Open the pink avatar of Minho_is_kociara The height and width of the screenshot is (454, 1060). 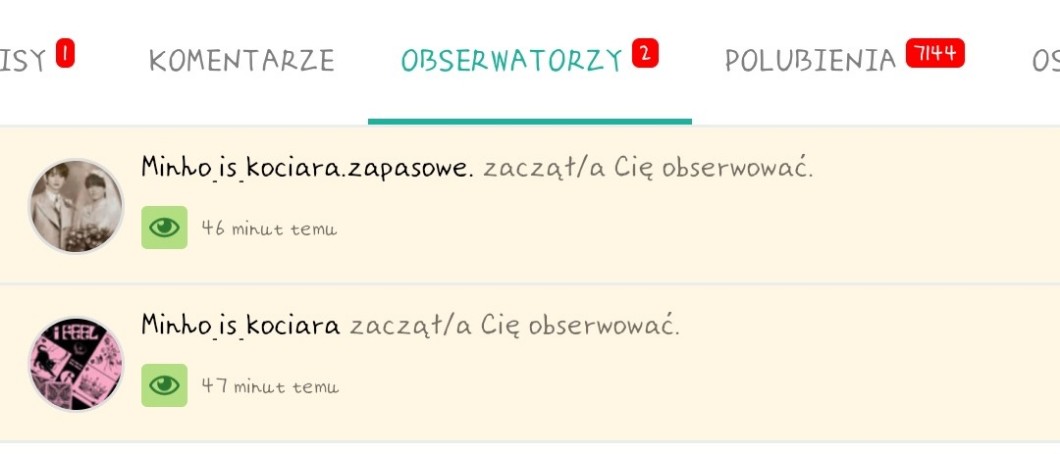click(76, 364)
